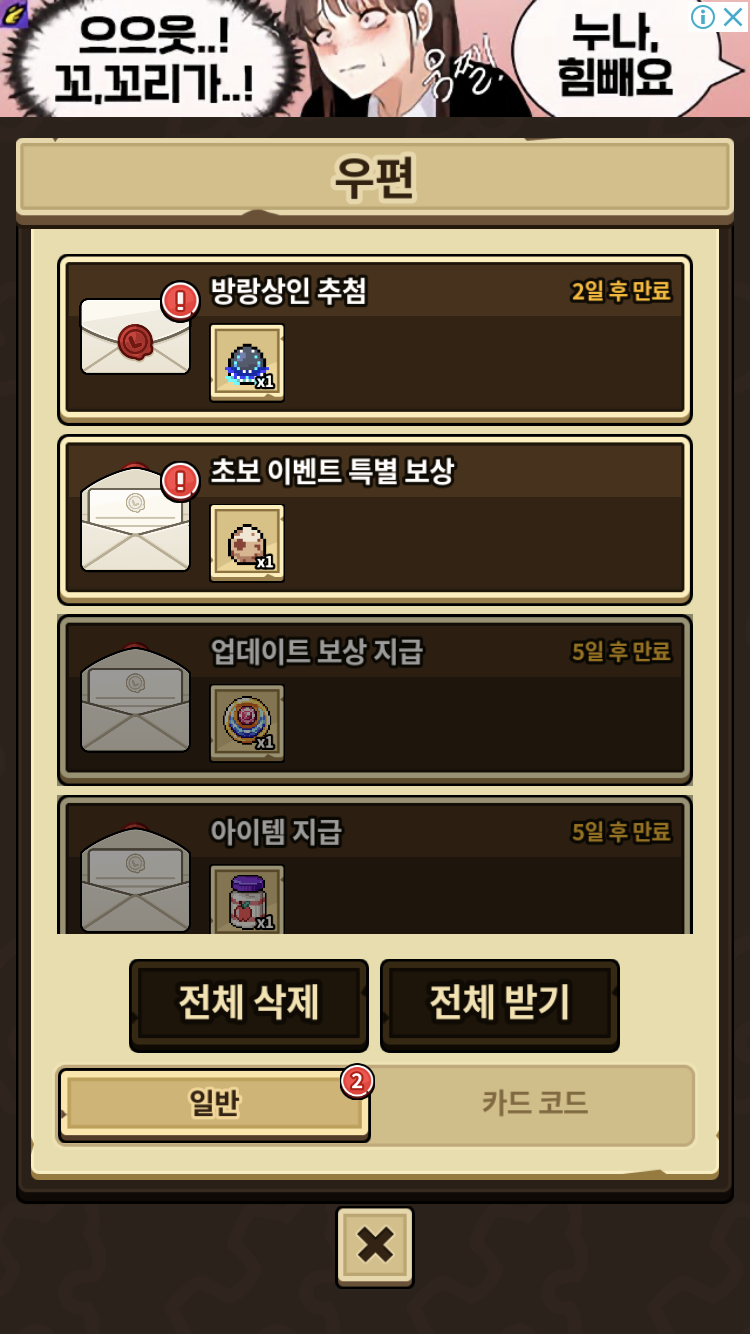Open the 아이템 지급 mail
The image size is (750, 1334).
pyautogui.click(x=375, y=868)
